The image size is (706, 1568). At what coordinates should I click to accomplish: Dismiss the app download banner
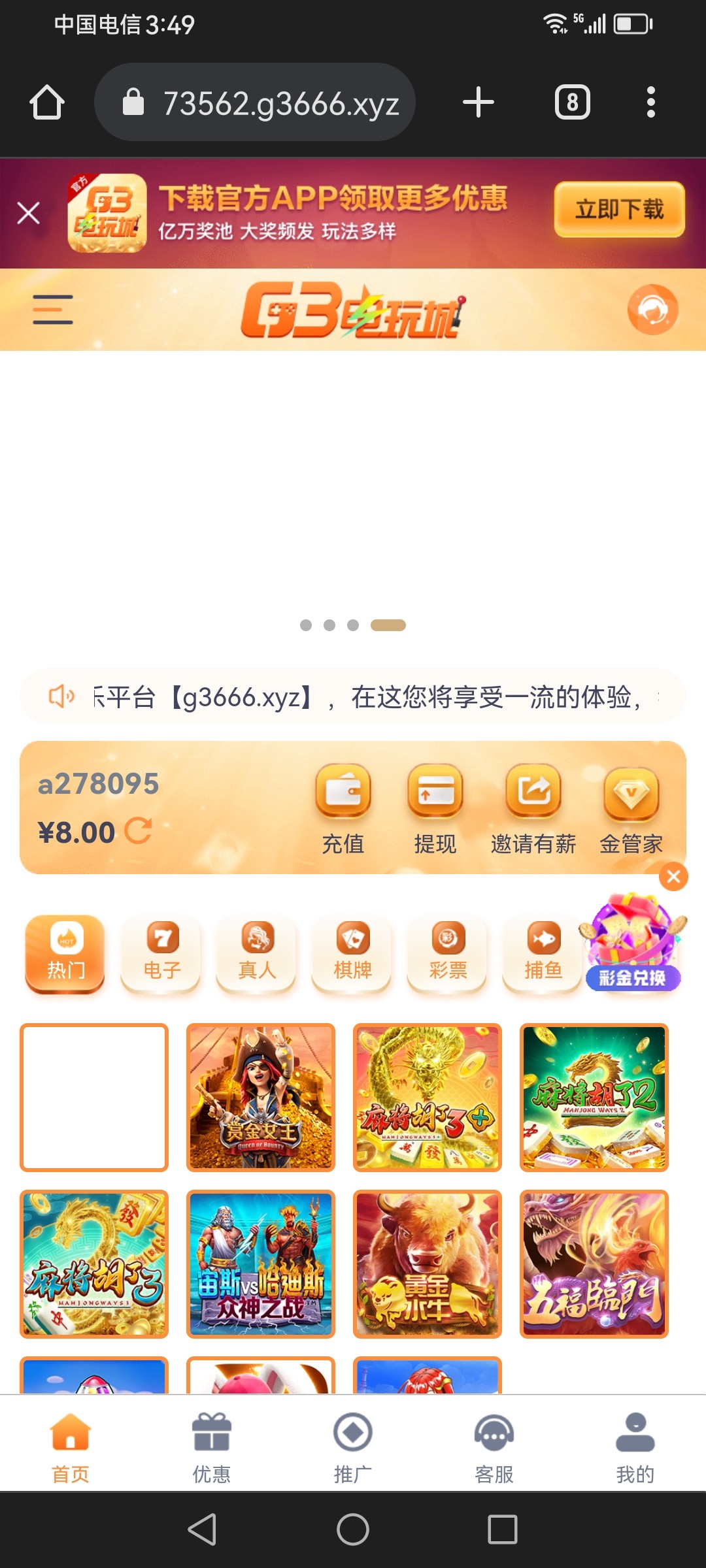tap(29, 213)
